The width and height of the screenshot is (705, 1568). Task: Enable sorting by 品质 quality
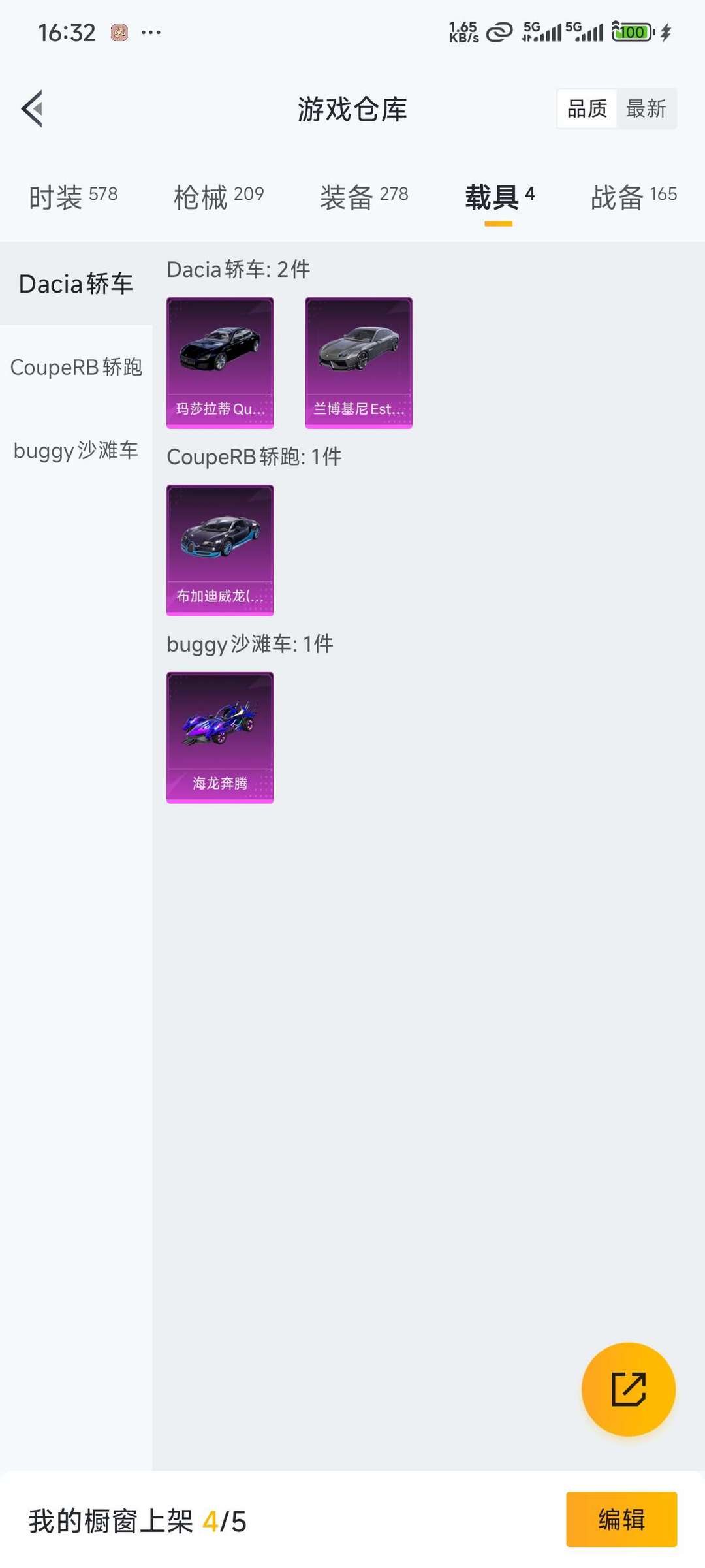pyautogui.click(x=586, y=108)
